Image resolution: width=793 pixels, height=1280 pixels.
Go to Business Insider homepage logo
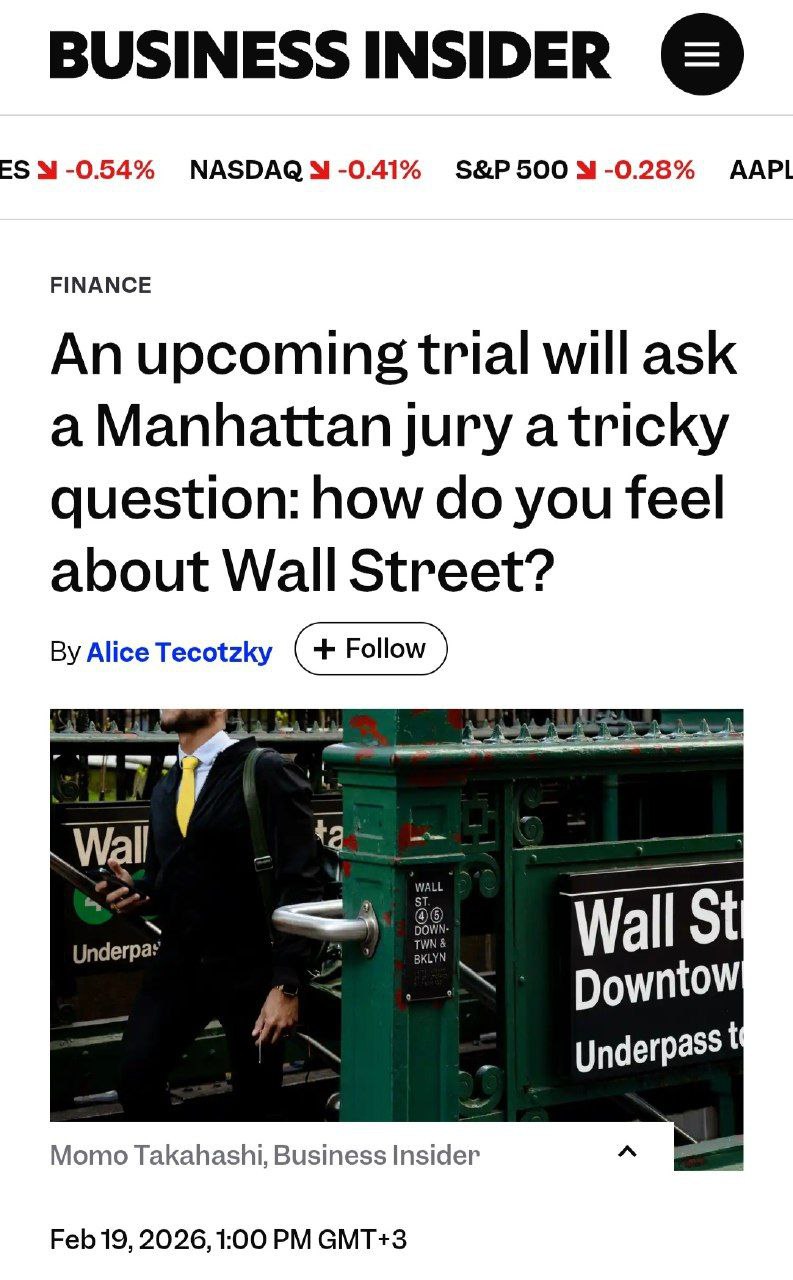point(330,55)
